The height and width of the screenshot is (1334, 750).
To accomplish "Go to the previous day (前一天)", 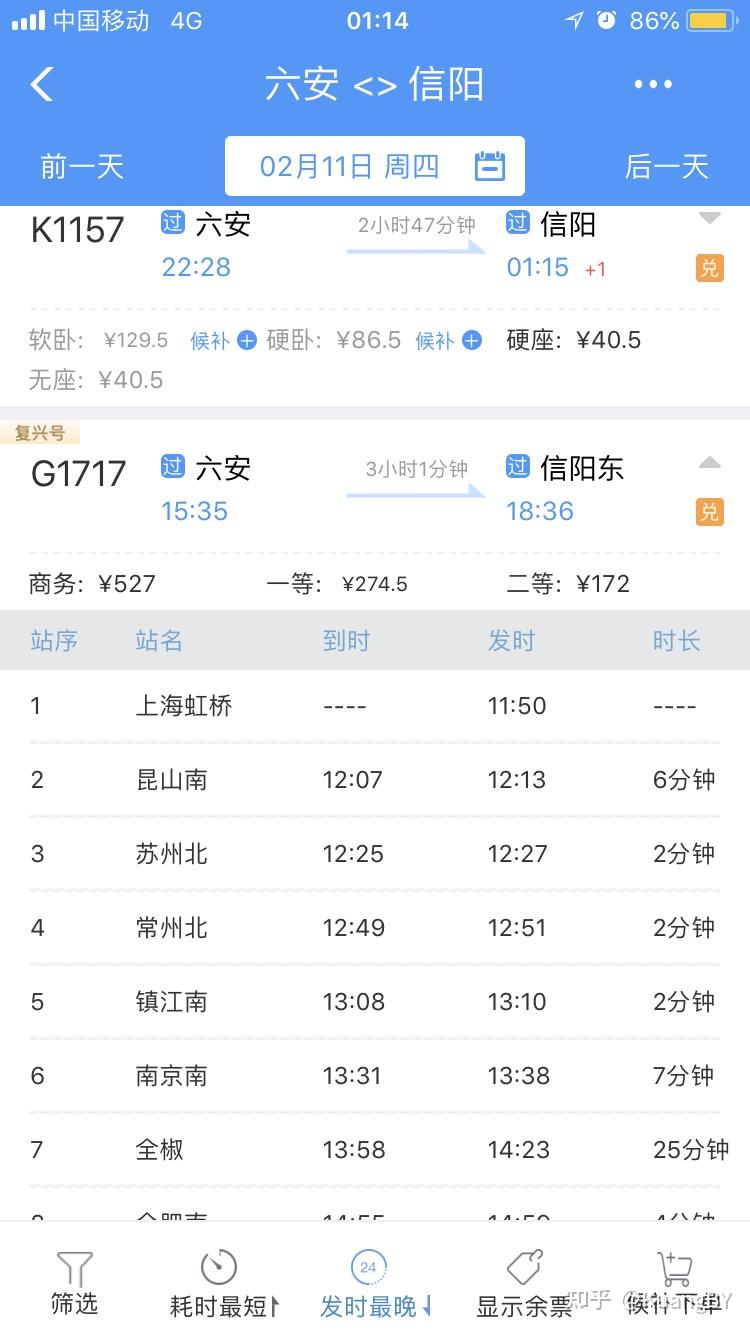I will click(82, 166).
